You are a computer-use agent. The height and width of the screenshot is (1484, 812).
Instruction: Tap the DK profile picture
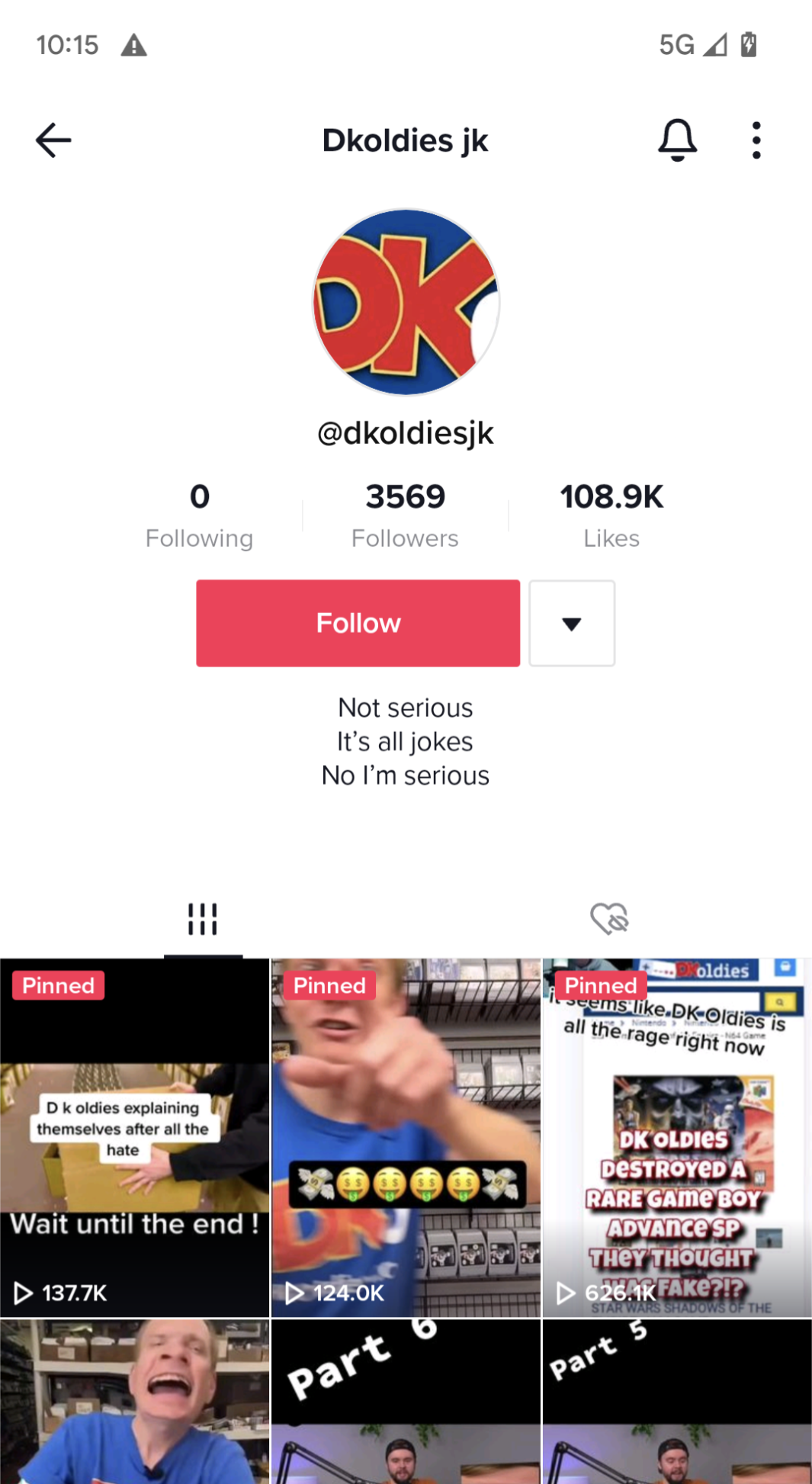406,303
